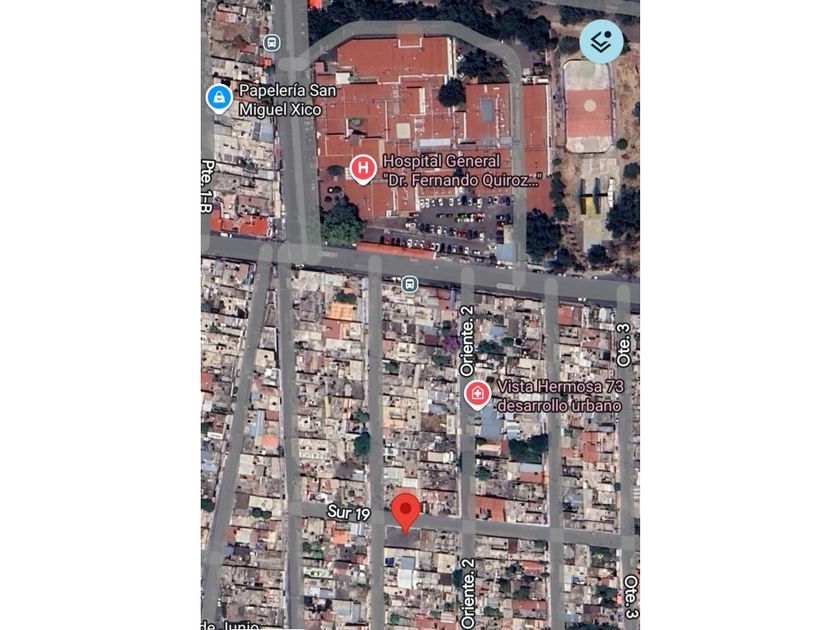This screenshot has width=840, height=630.
Task: Select the Hospital General Dr. Fernando Quiroz marker
Action: tap(363, 168)
